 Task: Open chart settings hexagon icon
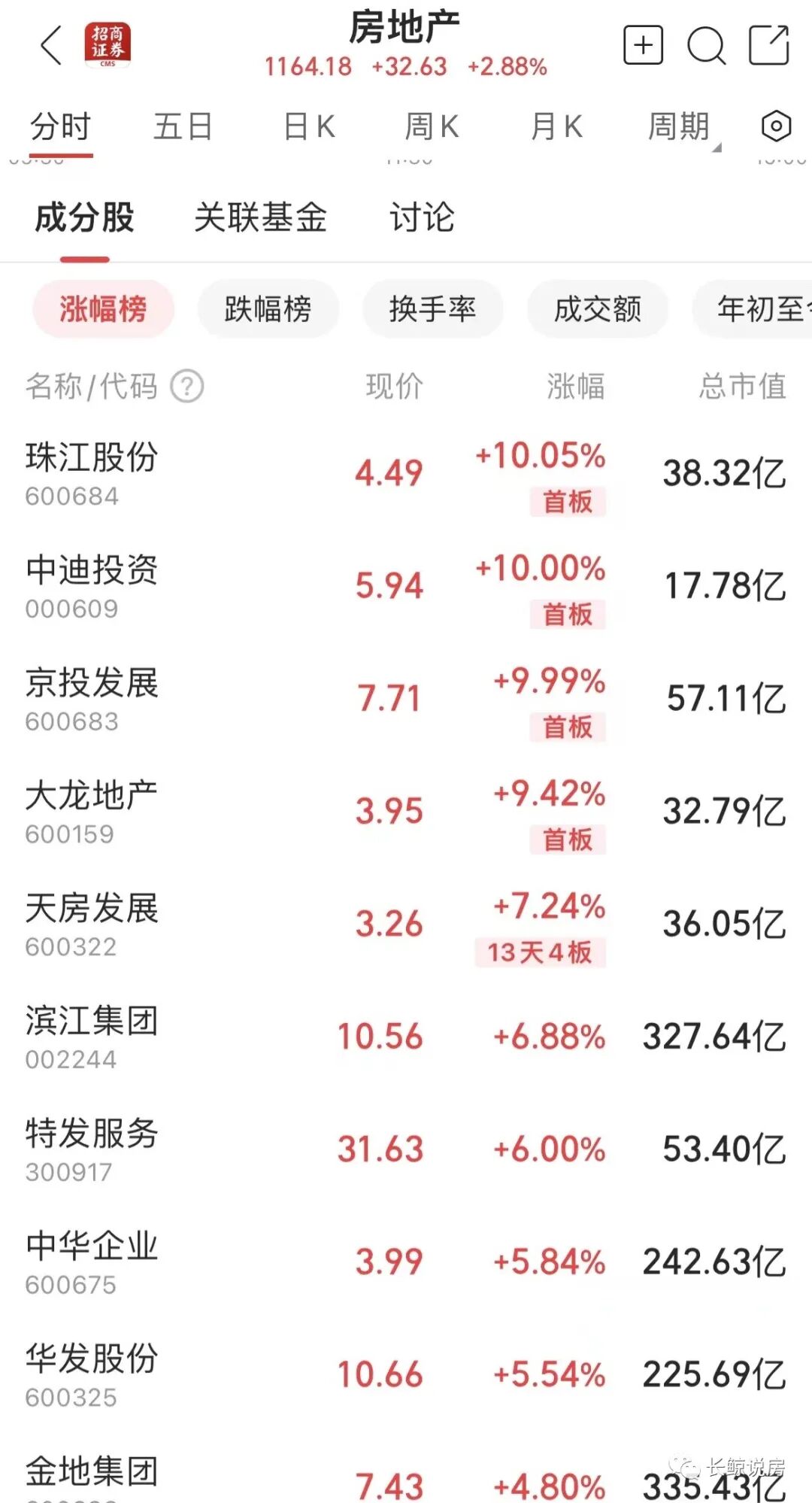776,126
